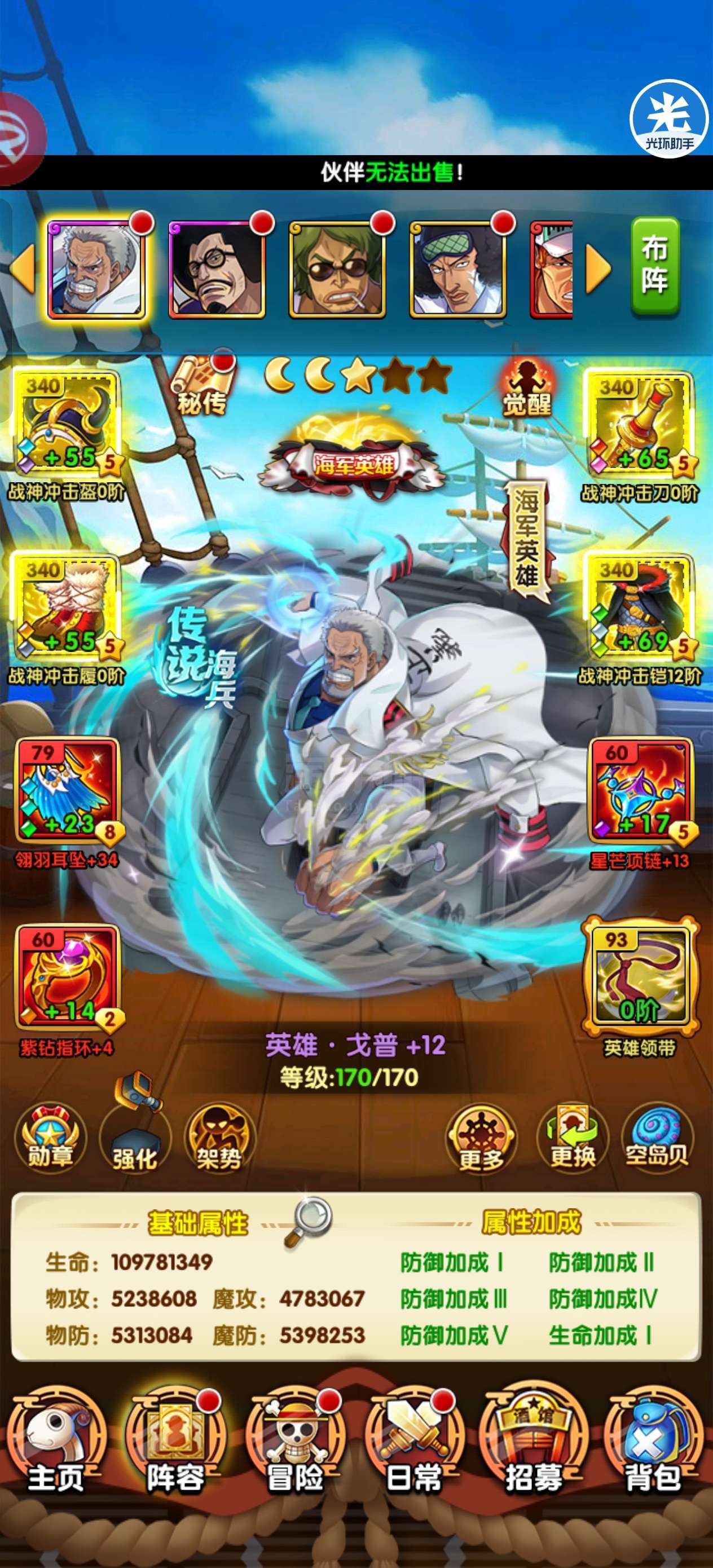Select the 战神冲击盔 helmet equipment

pyautogui.click(x=66, y=424)
